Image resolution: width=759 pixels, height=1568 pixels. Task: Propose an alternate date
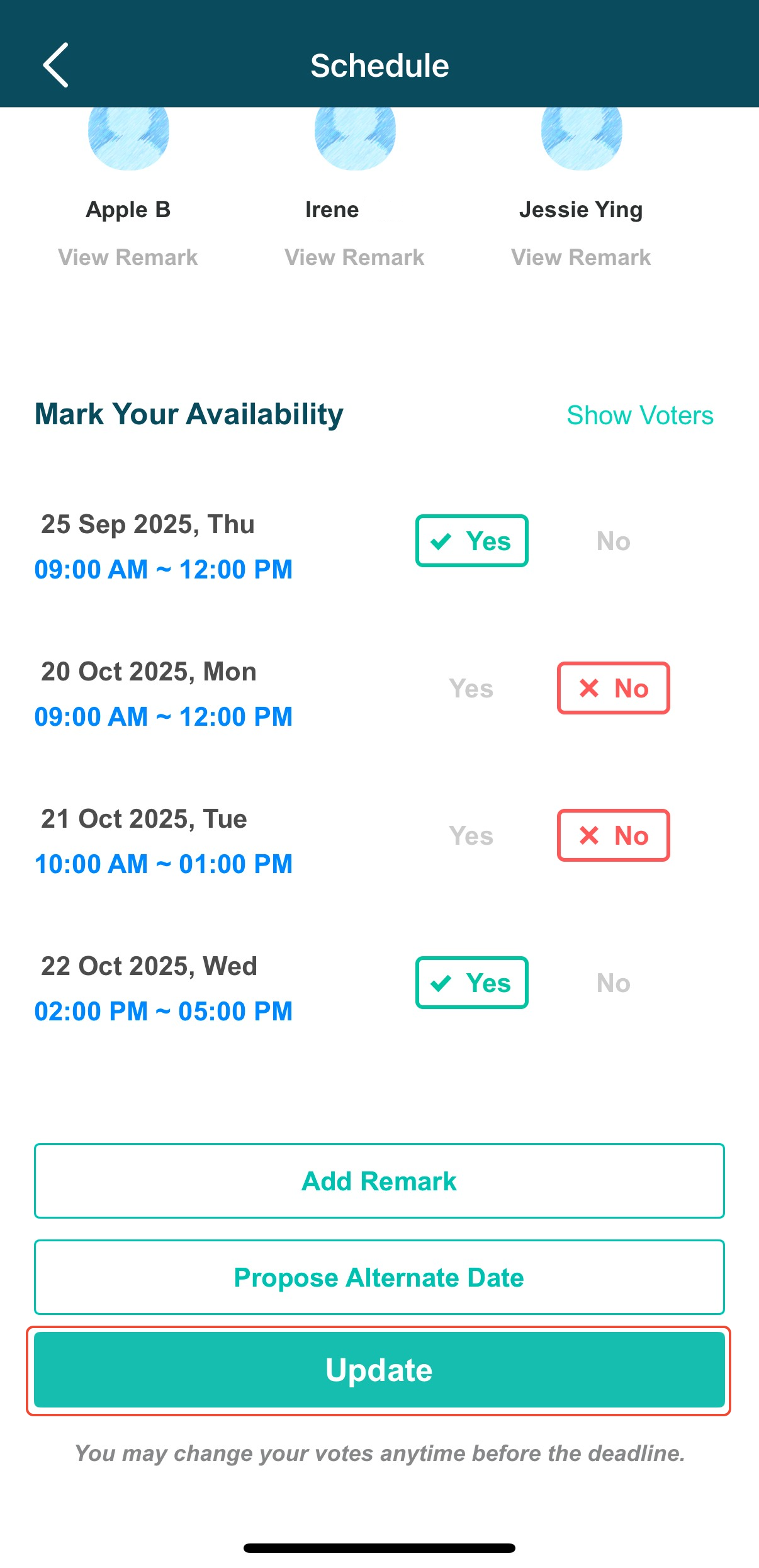pyautogui.click(x=379, y=1277)
